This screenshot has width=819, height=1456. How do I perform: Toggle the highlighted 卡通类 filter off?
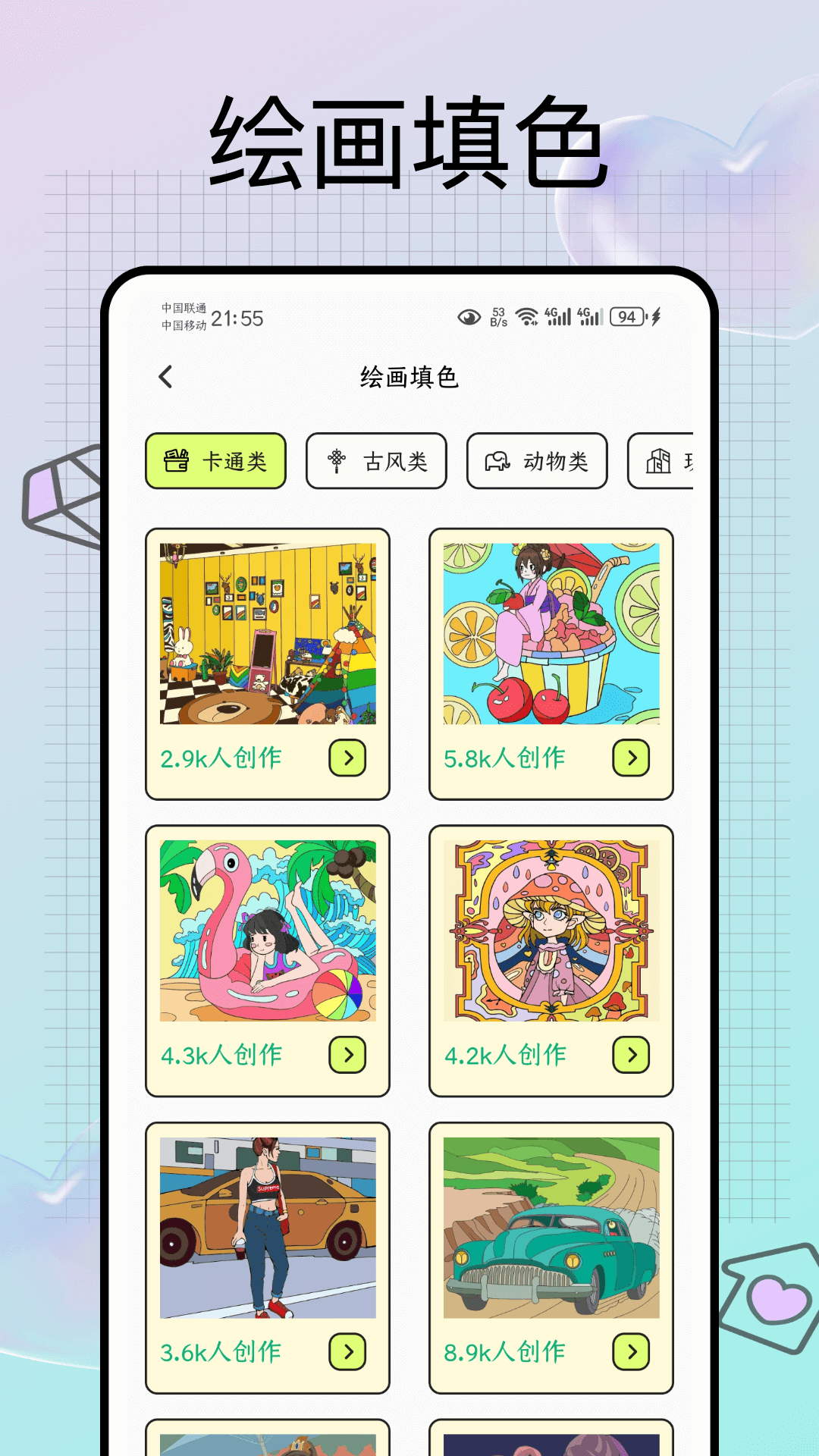click(x=215, y=461)
